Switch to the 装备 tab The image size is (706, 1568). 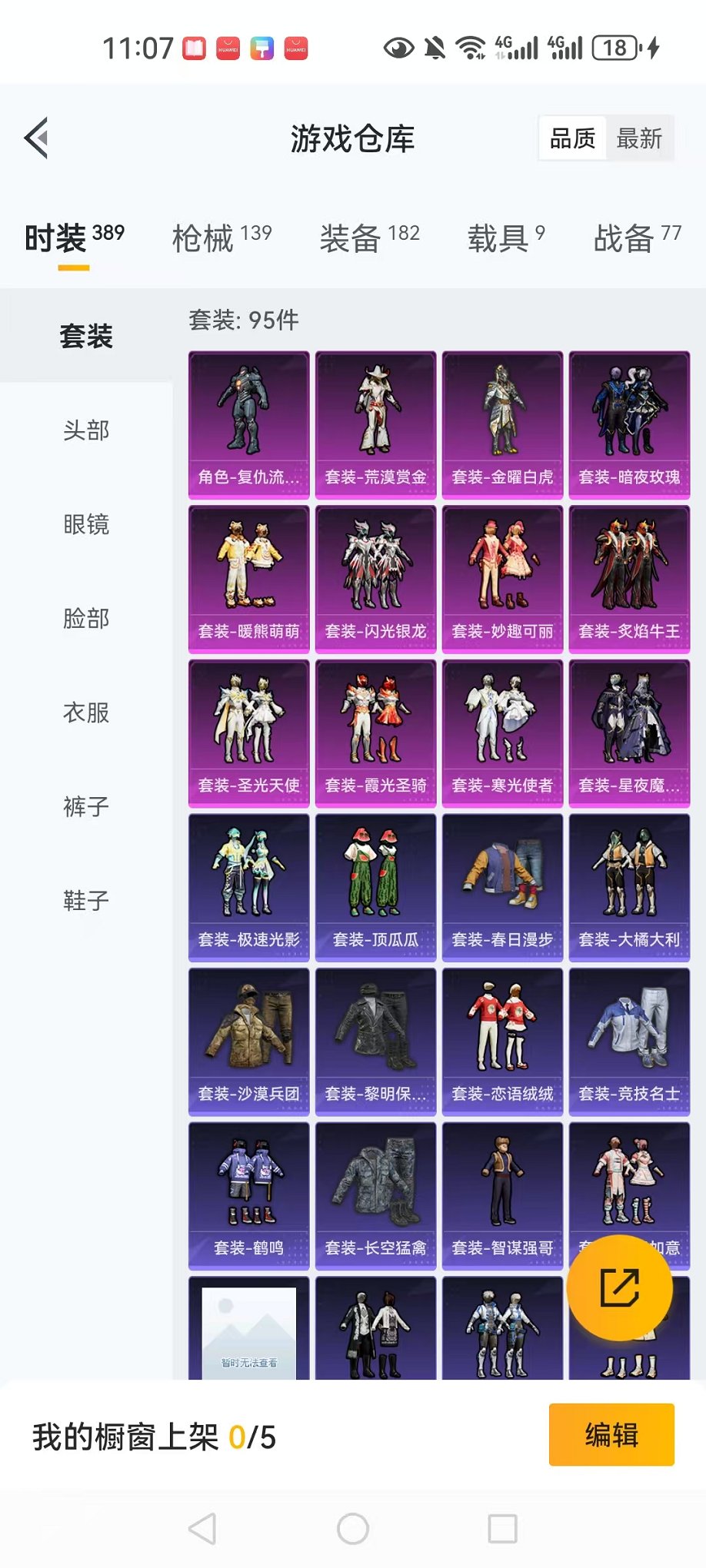click(x=369, y=238)
